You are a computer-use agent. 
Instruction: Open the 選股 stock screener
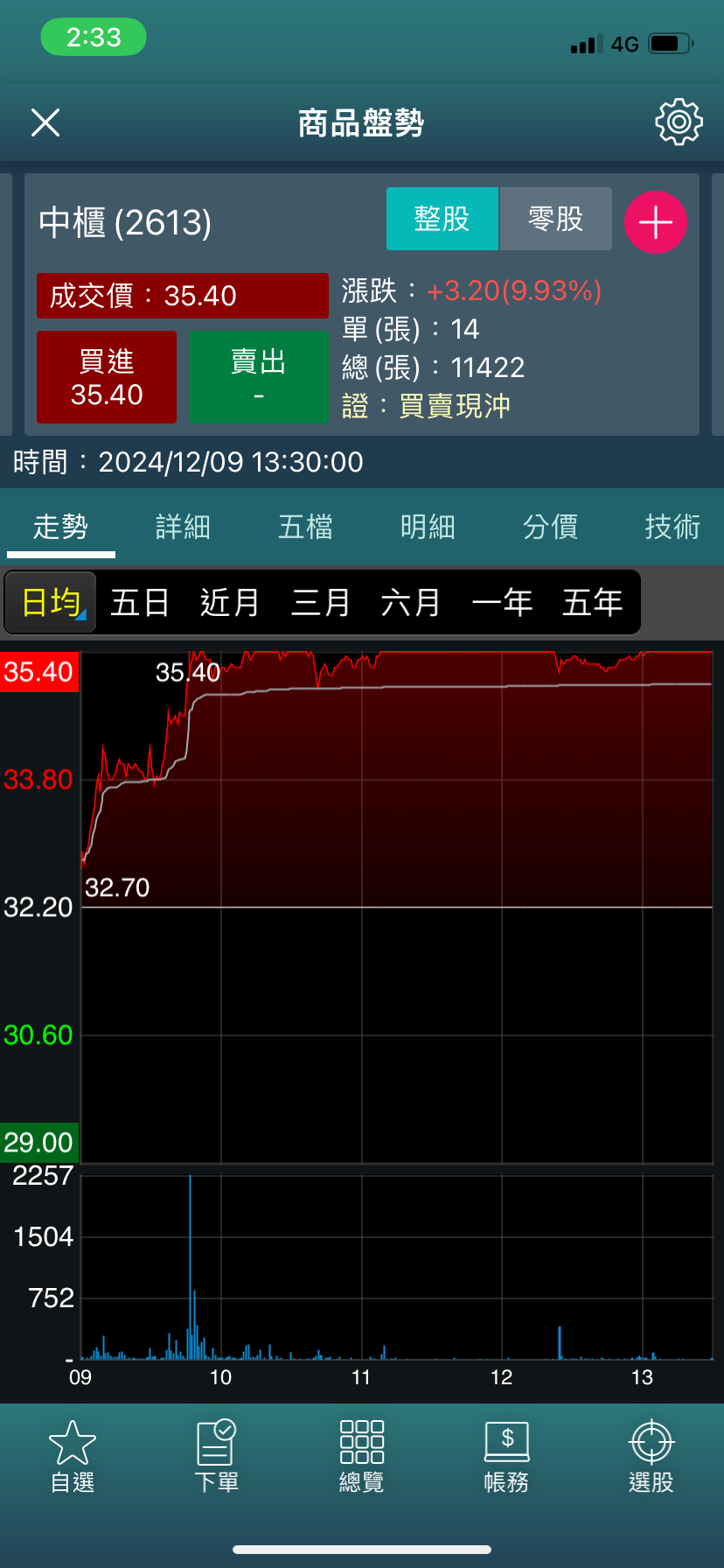pyautogui.click(x=651, y=1456)
